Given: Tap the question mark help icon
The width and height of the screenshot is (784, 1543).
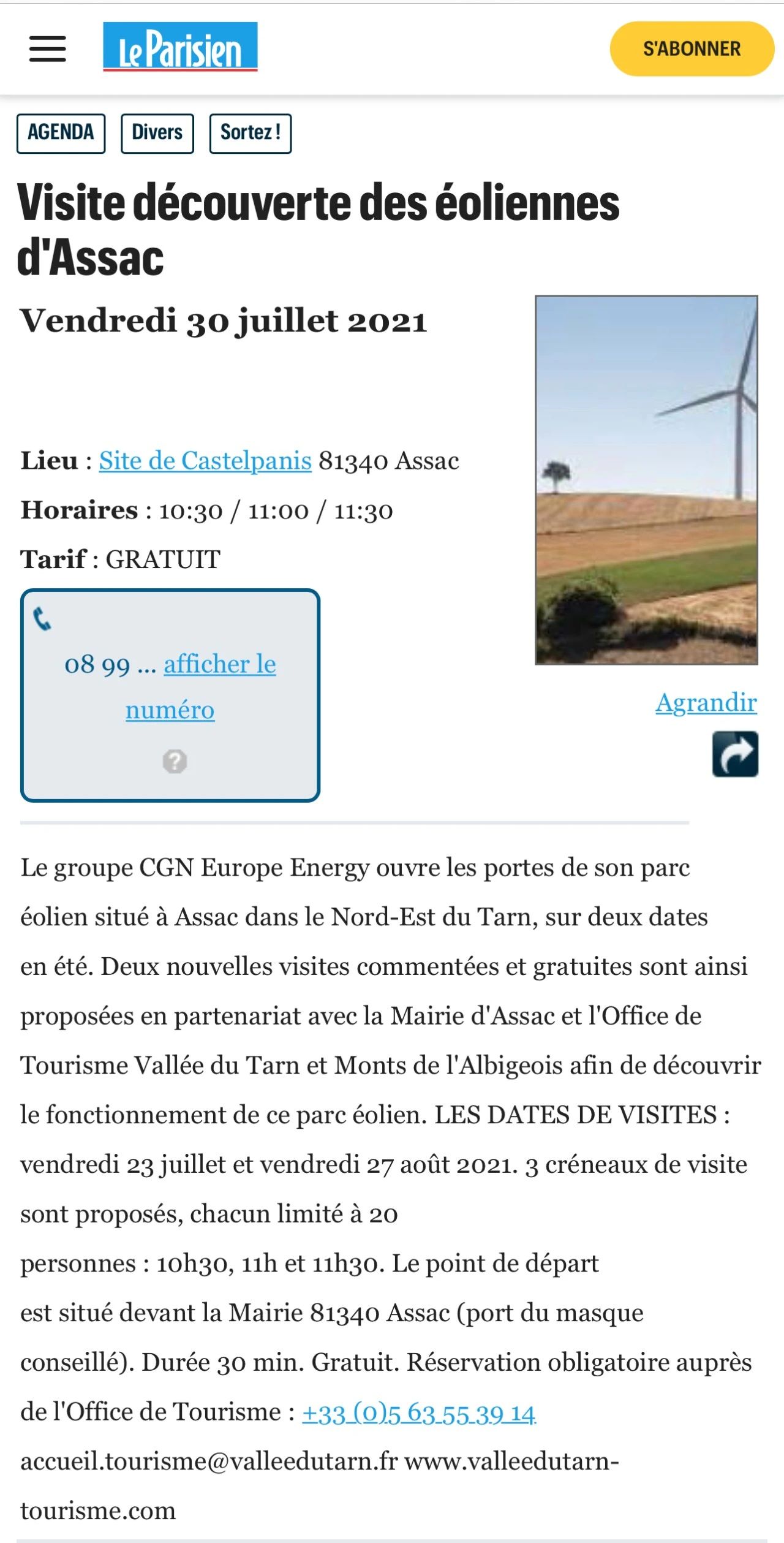Looking at the screenshot, I should 175,762.
